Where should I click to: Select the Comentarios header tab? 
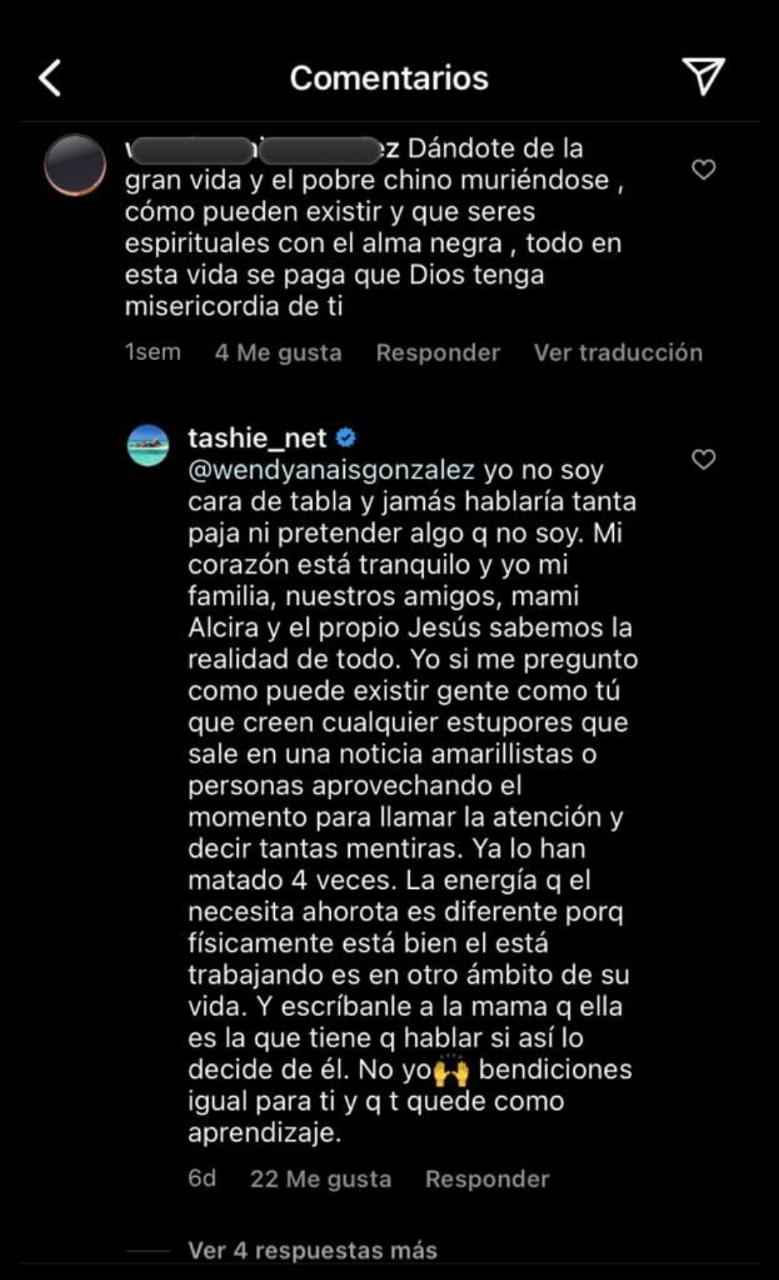(389, 76)
